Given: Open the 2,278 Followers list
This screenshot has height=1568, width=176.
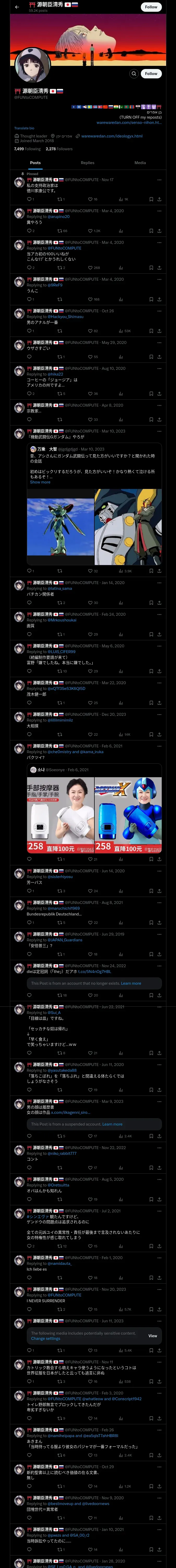Looking at the screenshot, I should [x=59, y=148].
